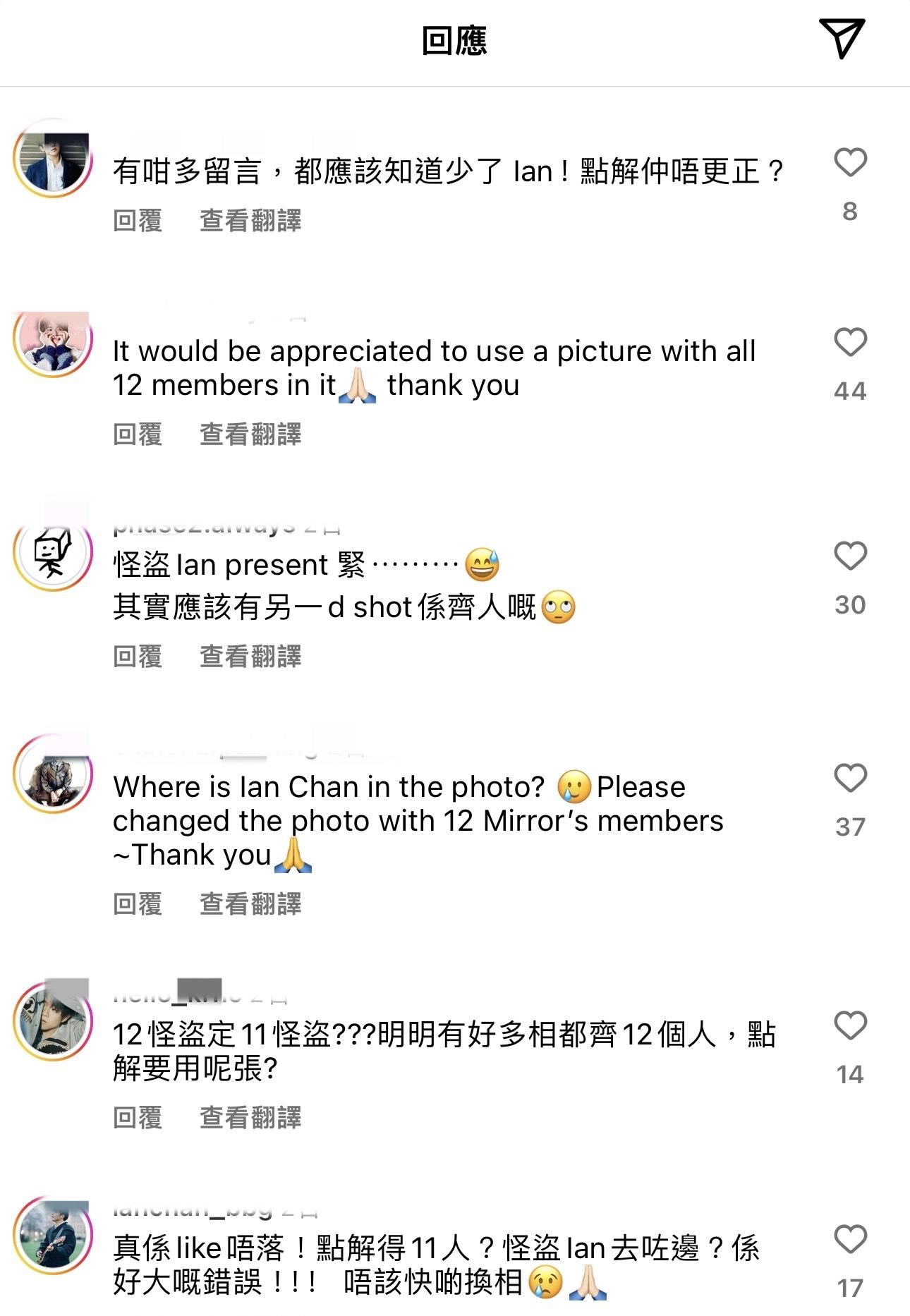Open profile picture of the 有咁多留言 commenter

tap(54, 159)
